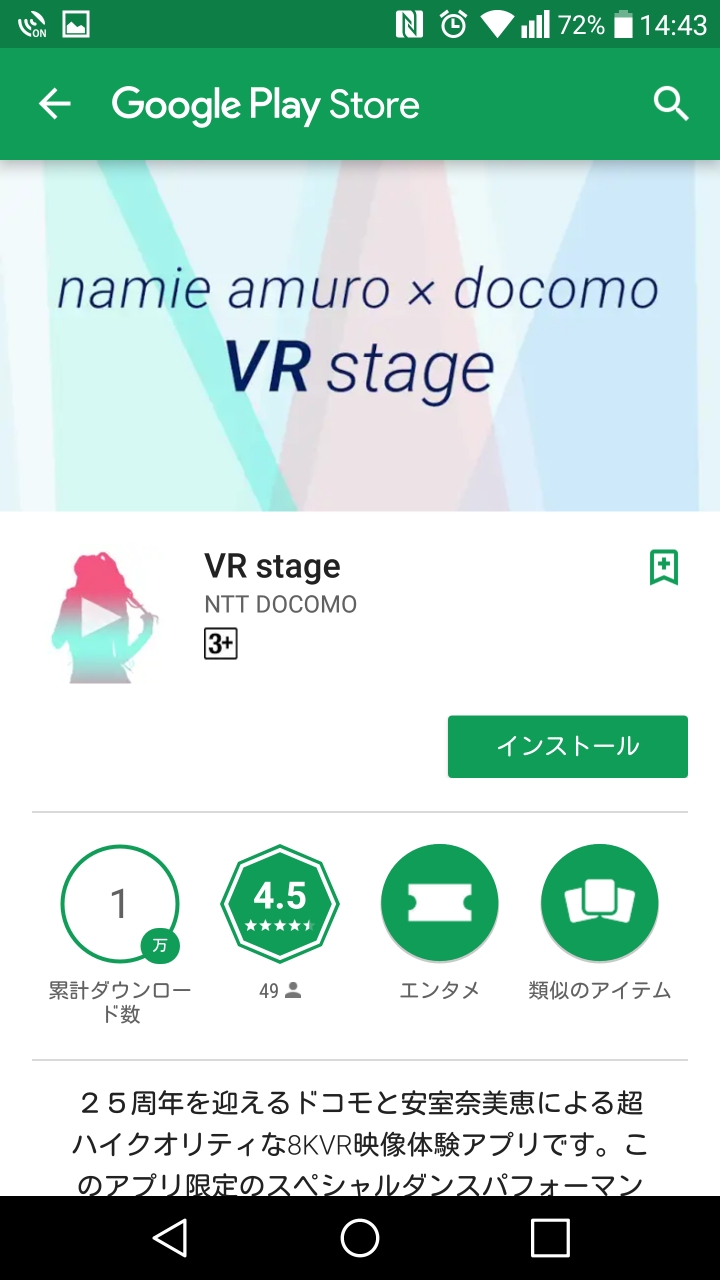Image resolution: width=720 pixels, height=1280 pixels.
Task: View the 4.5 star rating details
Action: [280, 903]
